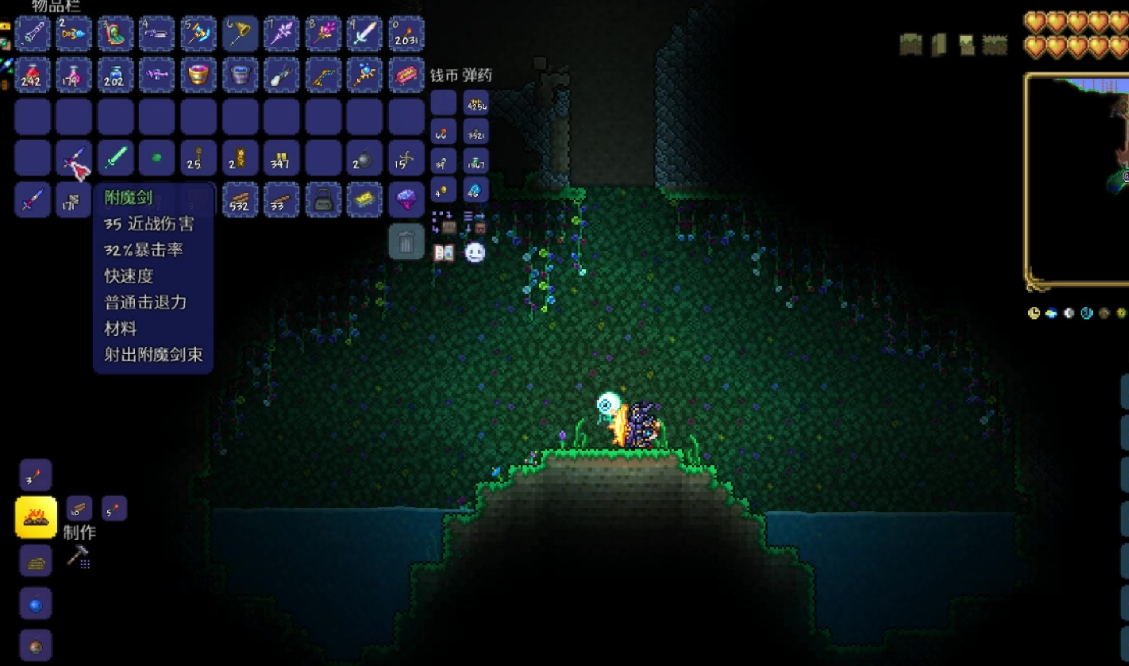Select the bomb stack in inventory
1129x666 pixels.
coord(364,158)
